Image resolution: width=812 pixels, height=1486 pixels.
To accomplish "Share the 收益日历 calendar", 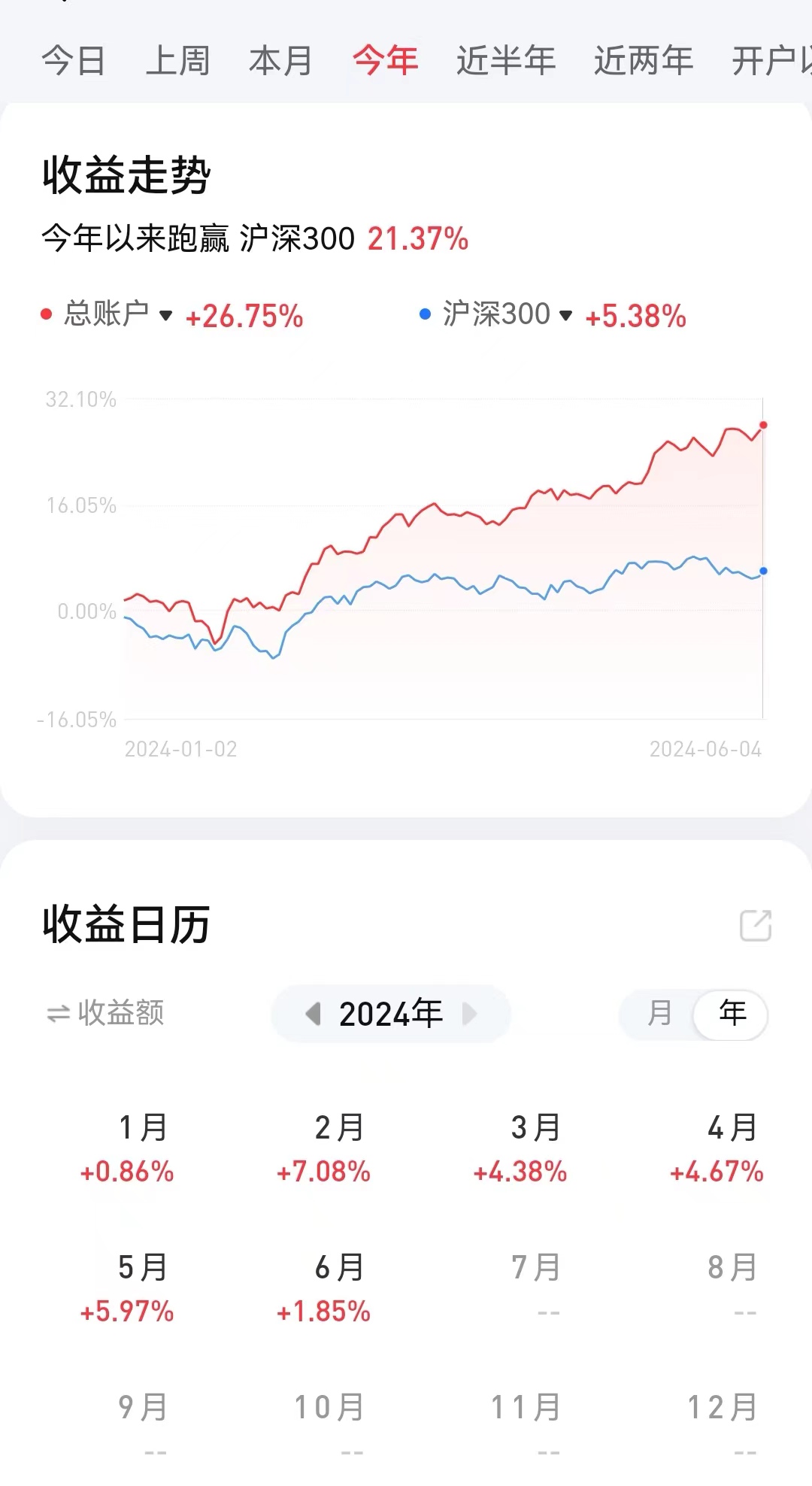I will [756, 925].
